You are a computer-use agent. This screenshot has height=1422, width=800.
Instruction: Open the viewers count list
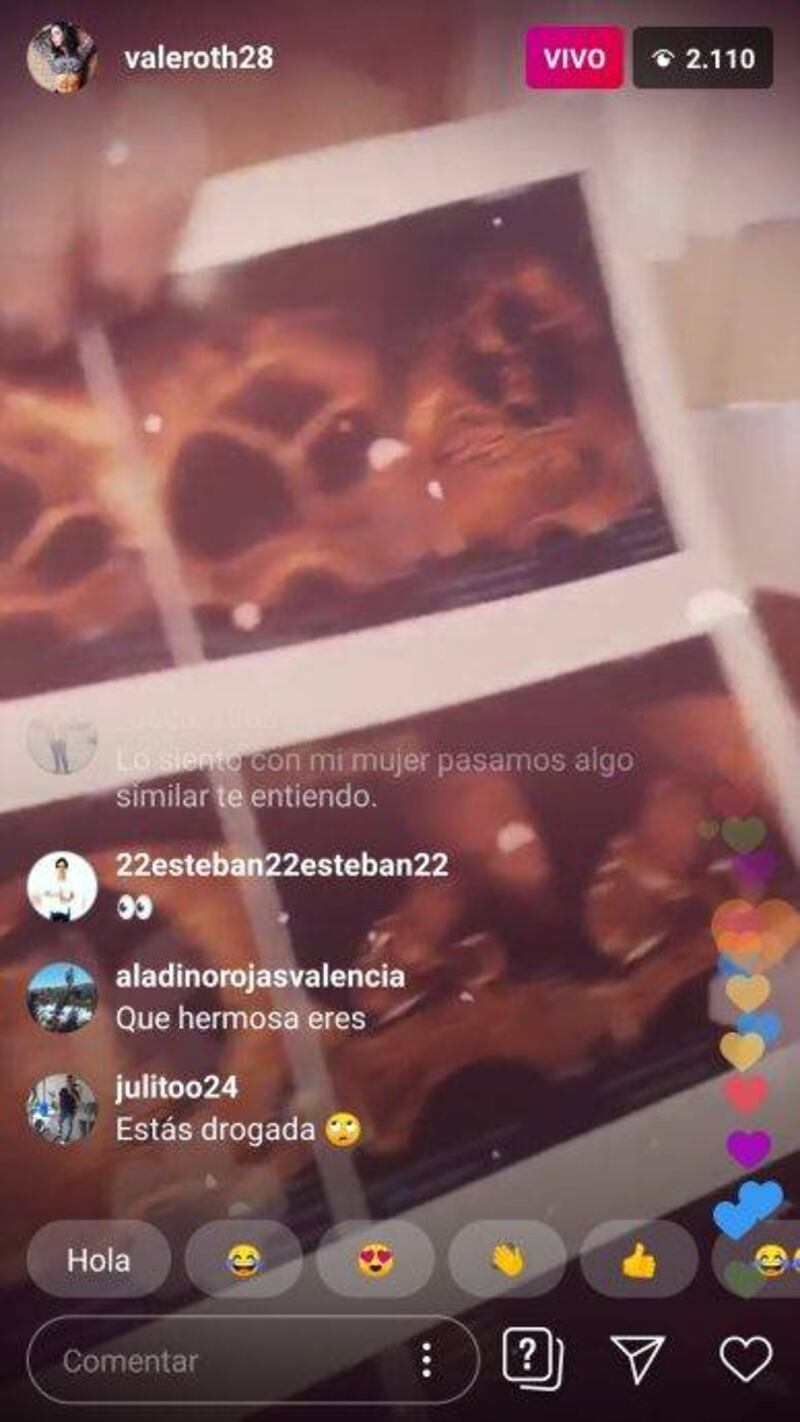[x=702, y=58]
